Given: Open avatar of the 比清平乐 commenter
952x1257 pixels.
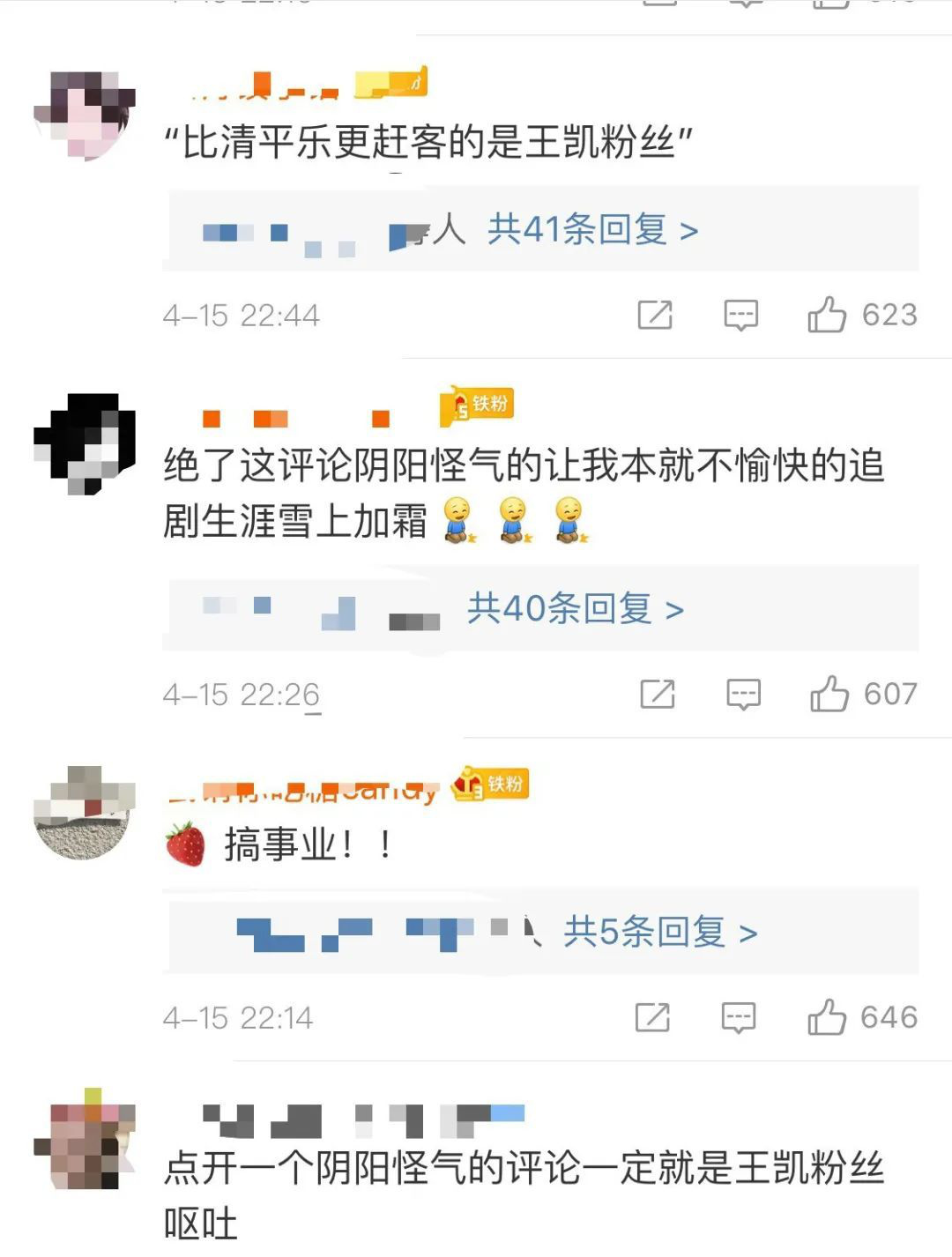Looking at the screenshot, I should point(85,115).
